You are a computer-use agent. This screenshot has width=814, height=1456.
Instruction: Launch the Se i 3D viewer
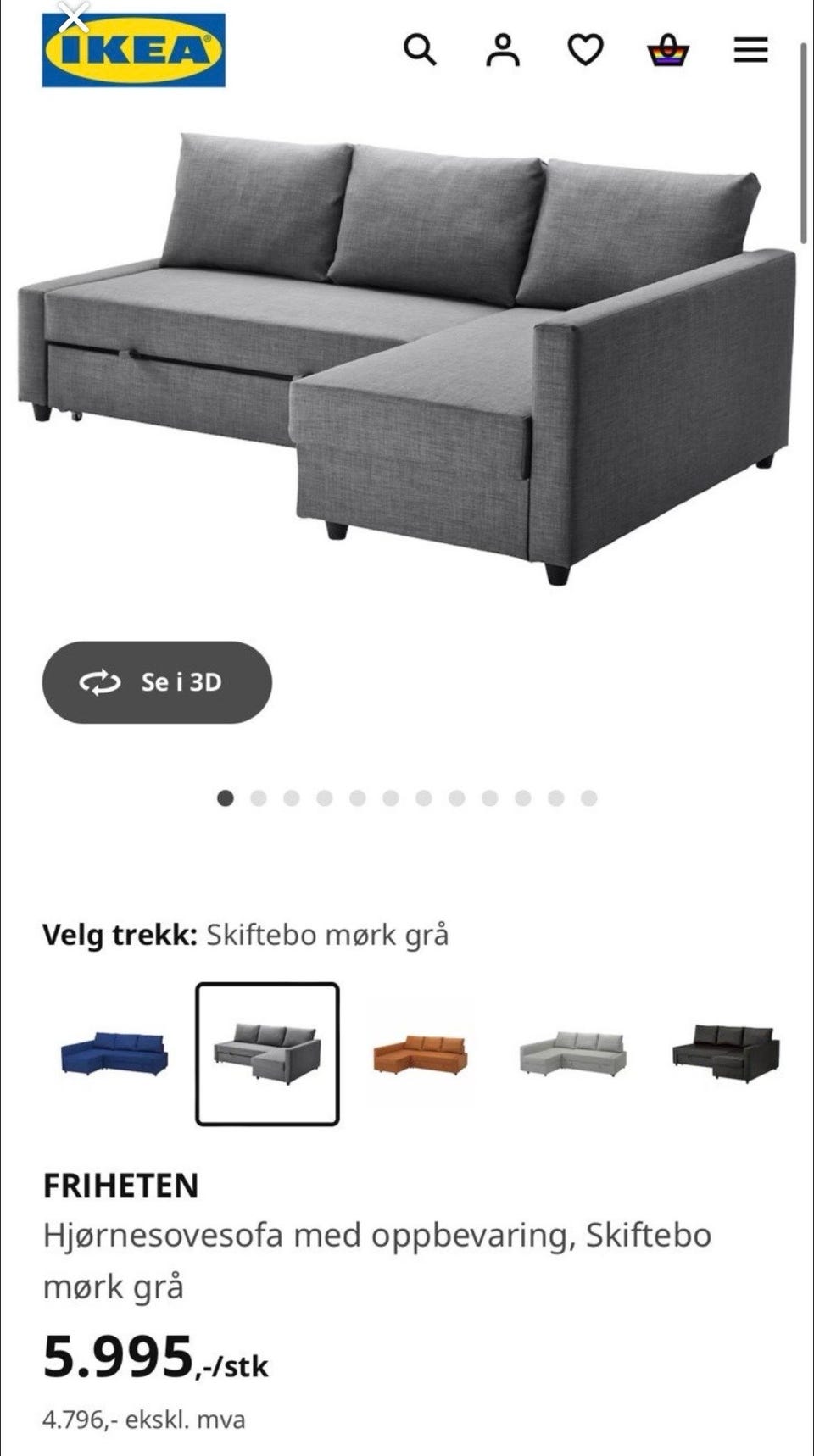pos(156,684)
